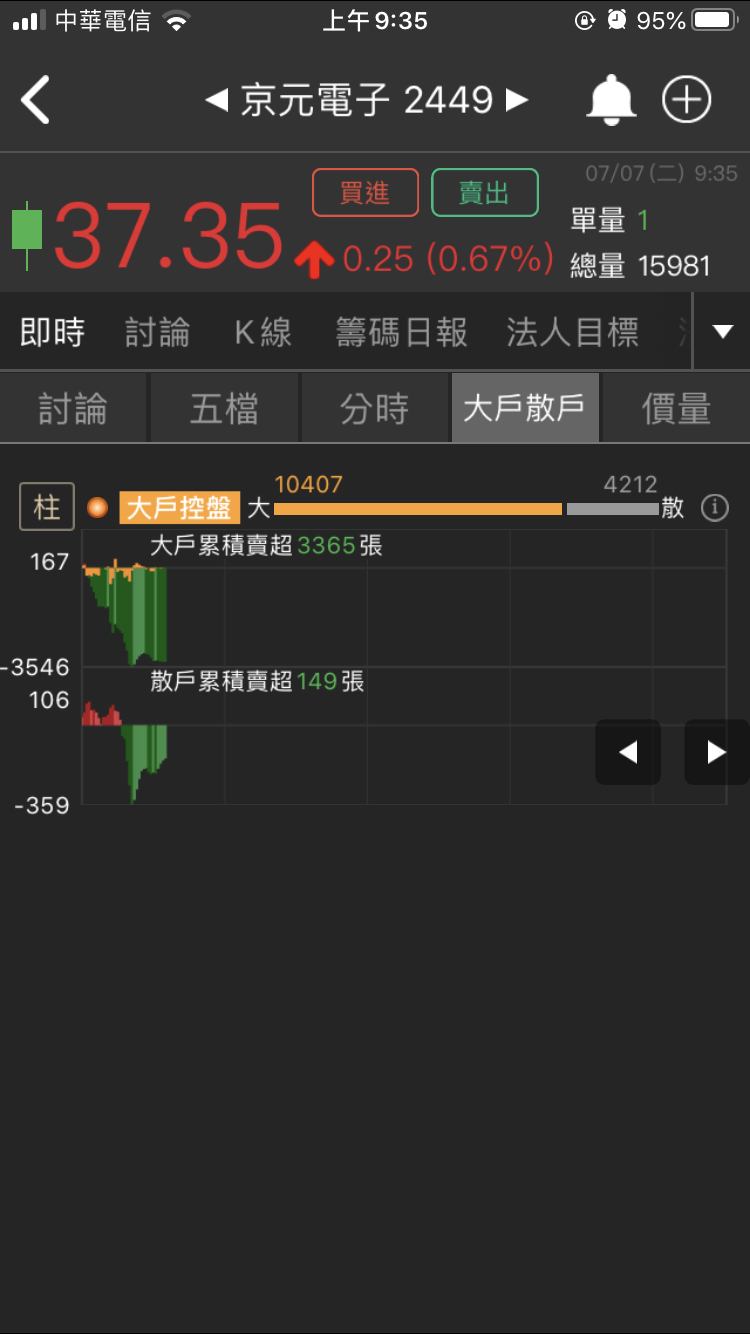Viewport: 750px width, 1334px height.
Task: Open the 籌碼日報 tab
Action: tap(401, 332)
